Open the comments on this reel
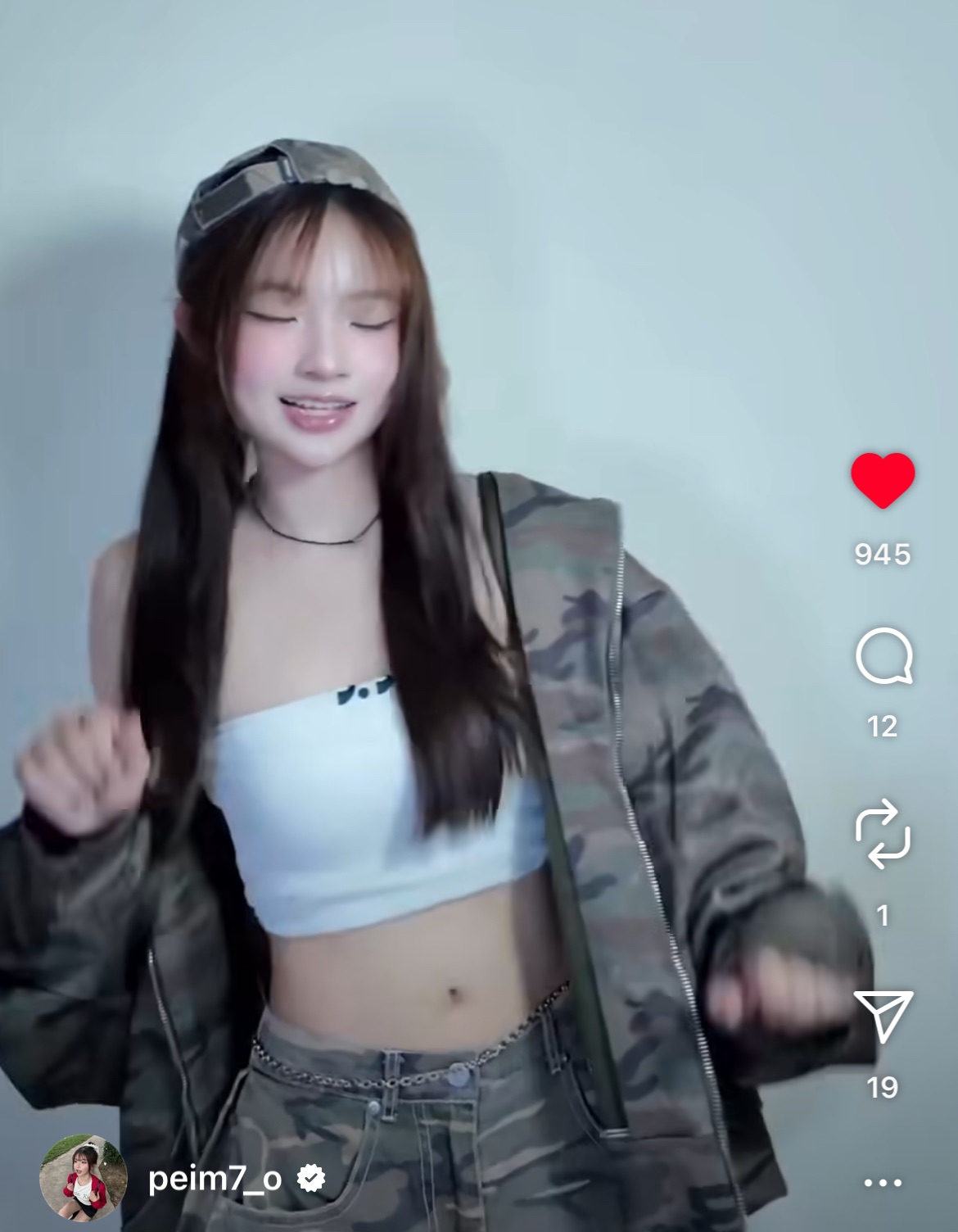The width and height of the screenshot is (958, 1232). pos(883,656)
